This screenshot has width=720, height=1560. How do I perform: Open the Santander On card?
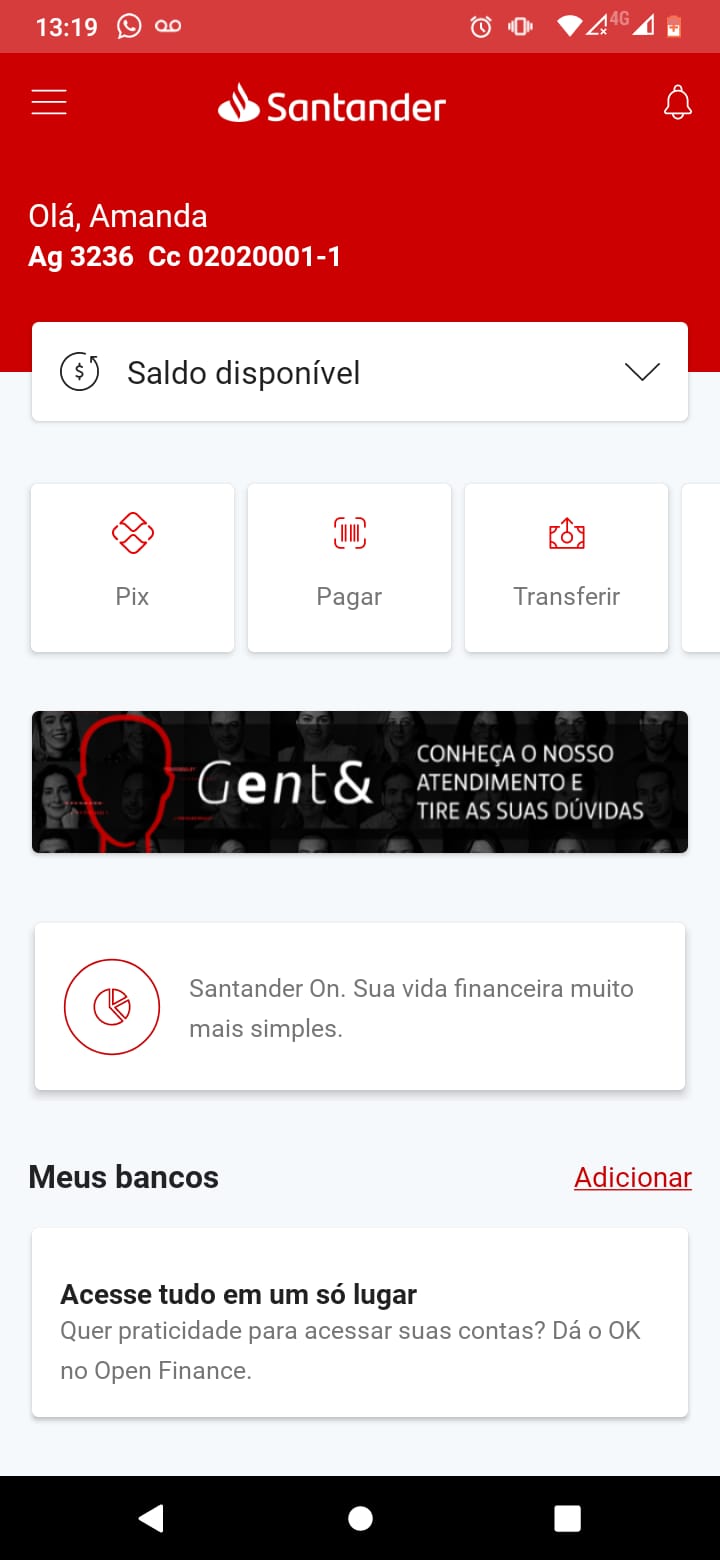click(360, 1007)
